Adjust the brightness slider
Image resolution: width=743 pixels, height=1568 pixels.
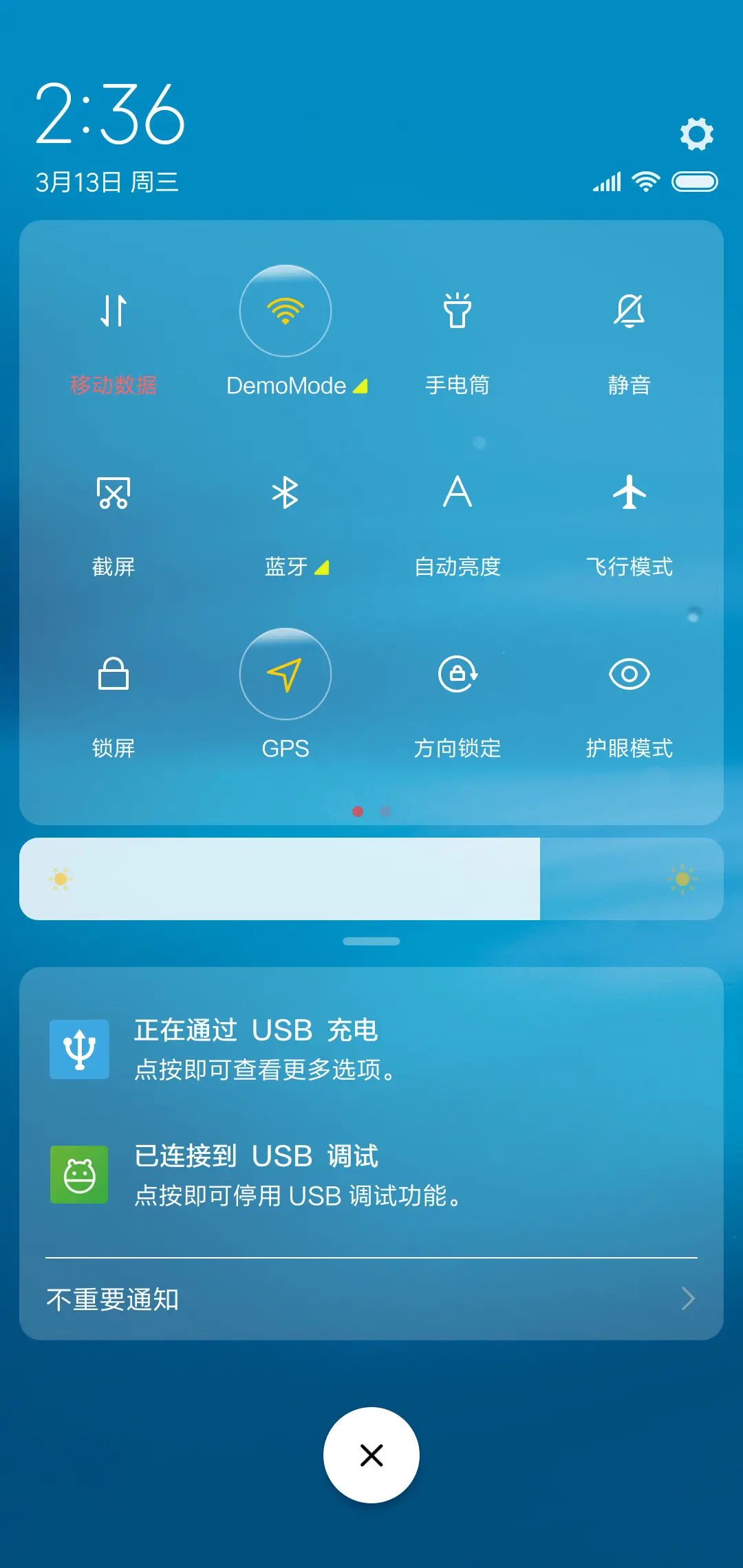point(371,879)
